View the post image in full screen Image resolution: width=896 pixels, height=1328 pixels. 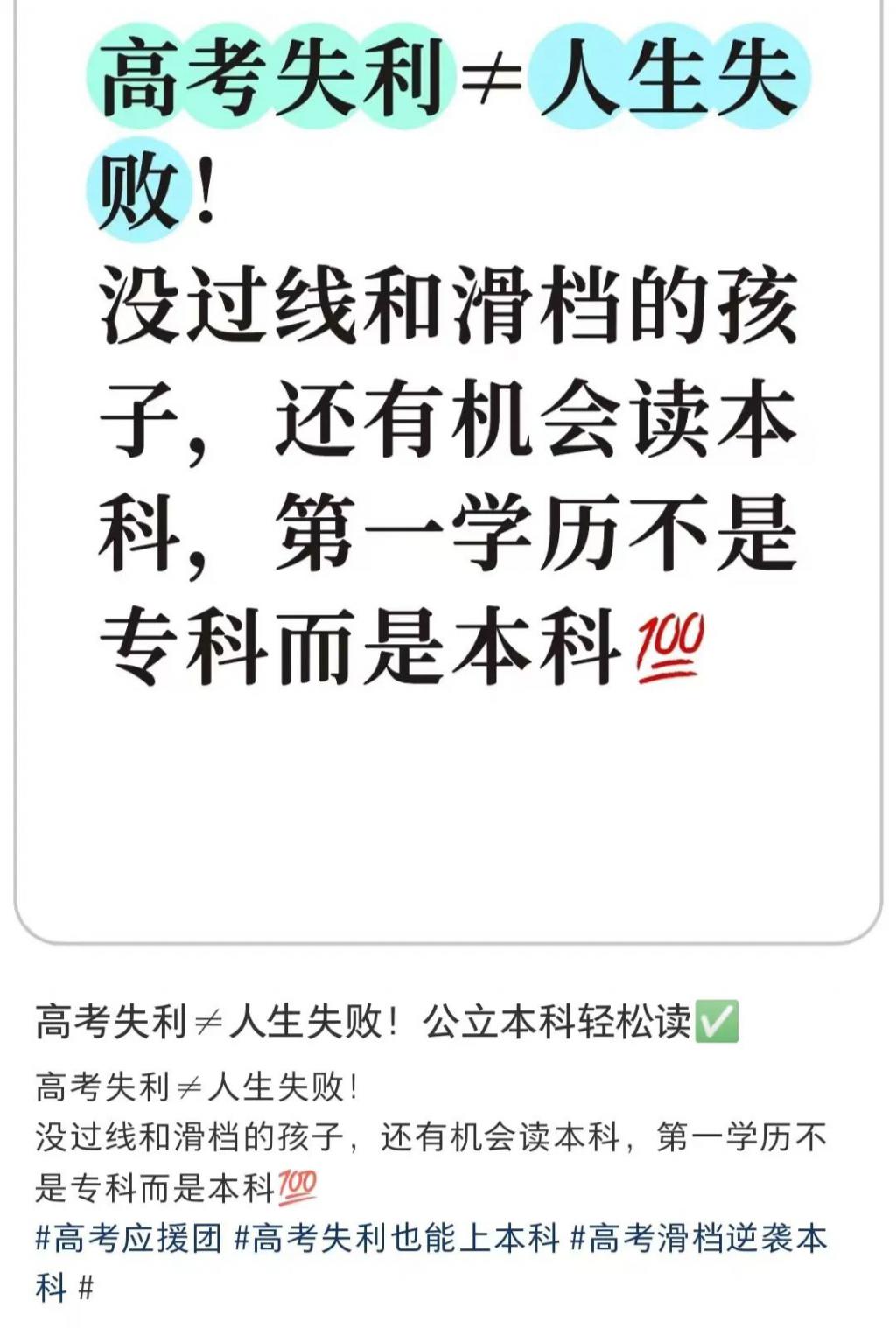coord(448,472)
